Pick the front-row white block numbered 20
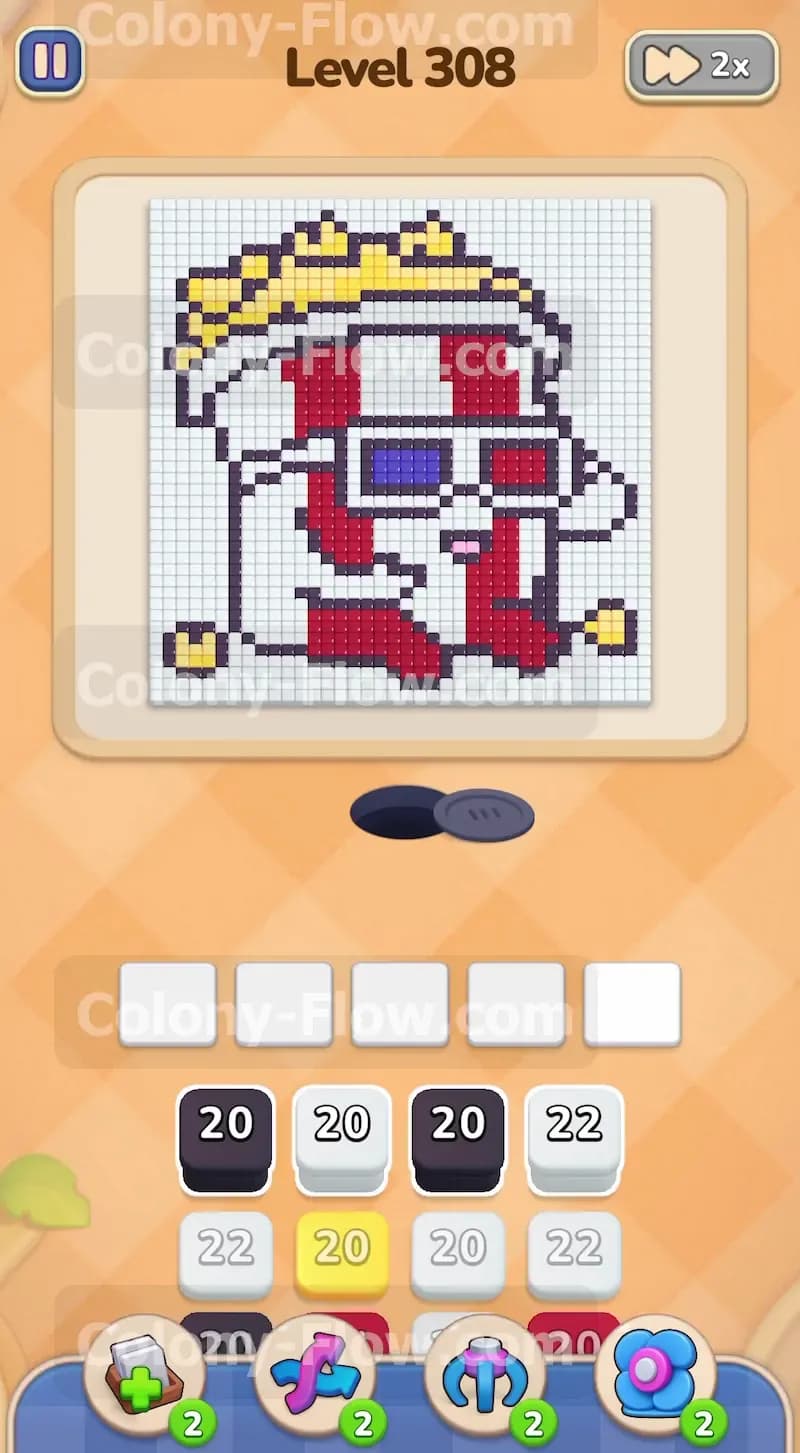The width and height of the screenshot is (800, 1453). tap(342, 1139)
